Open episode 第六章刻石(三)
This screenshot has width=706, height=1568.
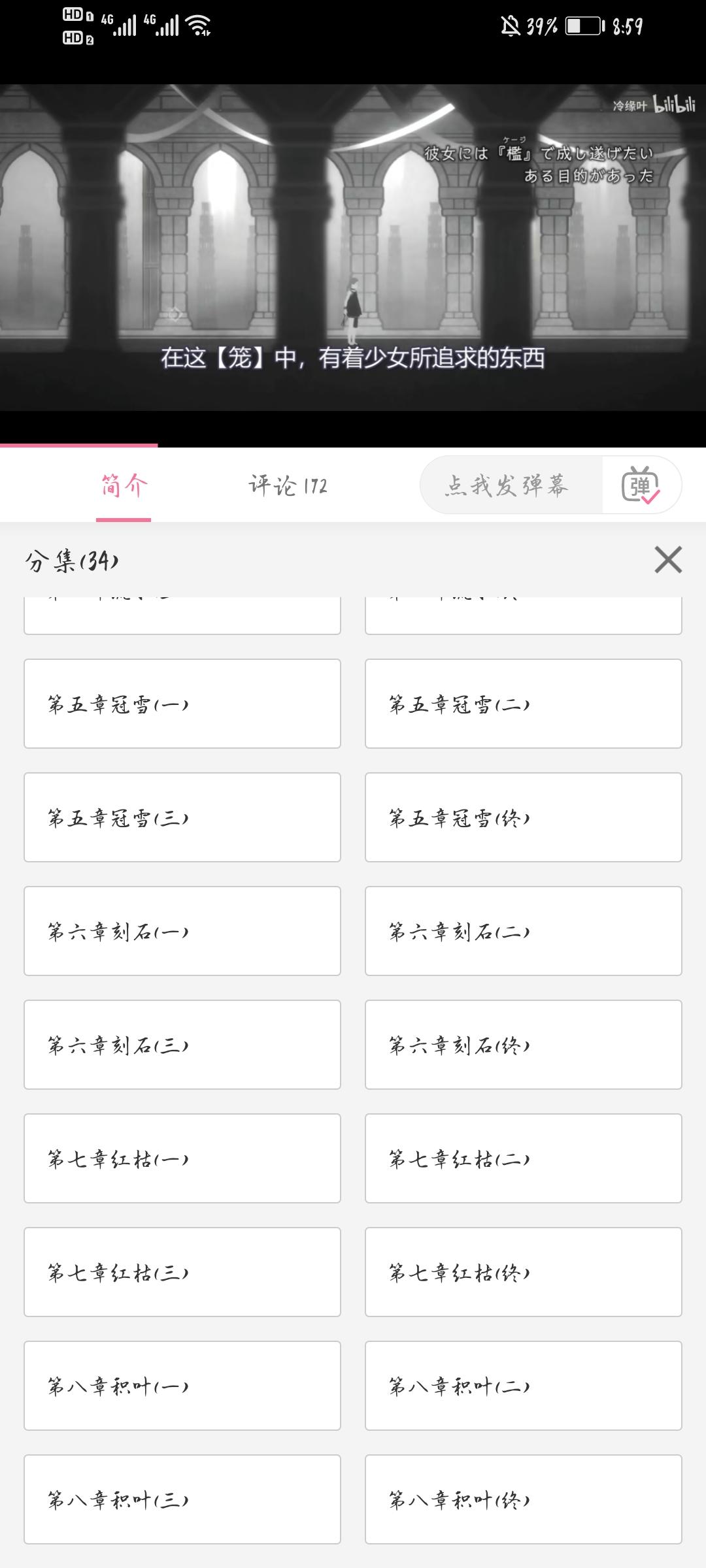coord(182,1045)
